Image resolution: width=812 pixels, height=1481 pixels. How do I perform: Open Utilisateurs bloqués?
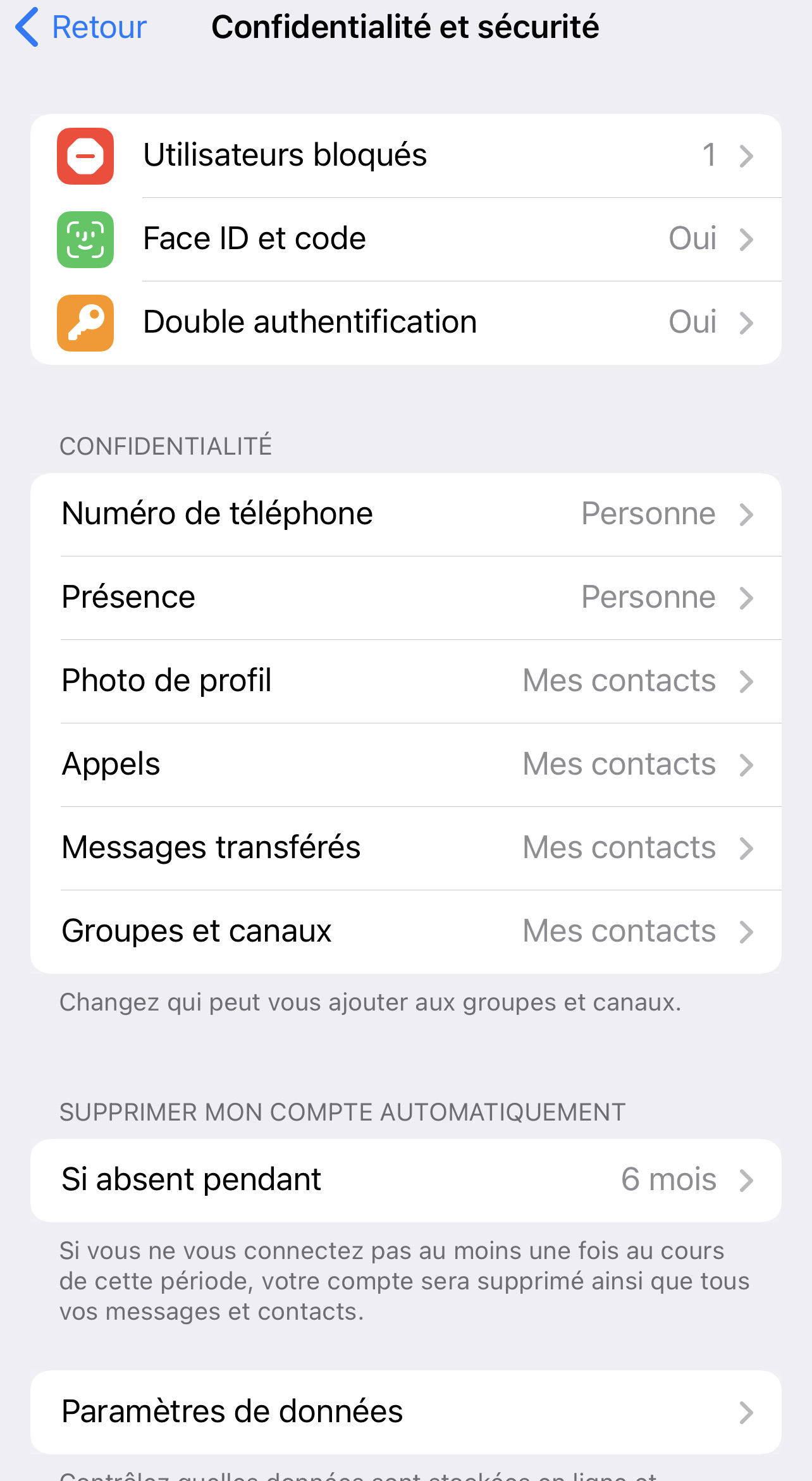click(406, 156)
